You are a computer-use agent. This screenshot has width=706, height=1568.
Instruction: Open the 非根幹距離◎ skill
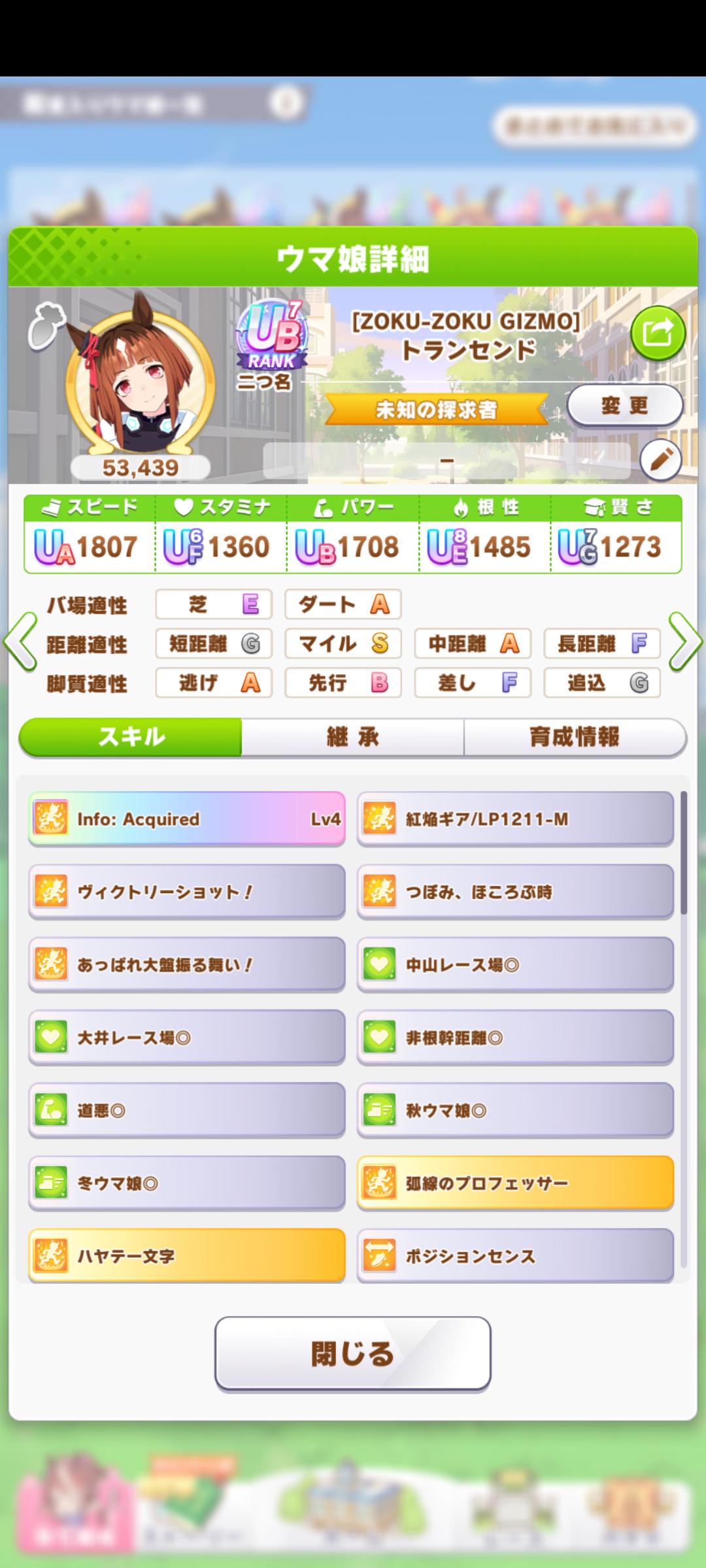pyautogui.click(x=515, y=1037)
